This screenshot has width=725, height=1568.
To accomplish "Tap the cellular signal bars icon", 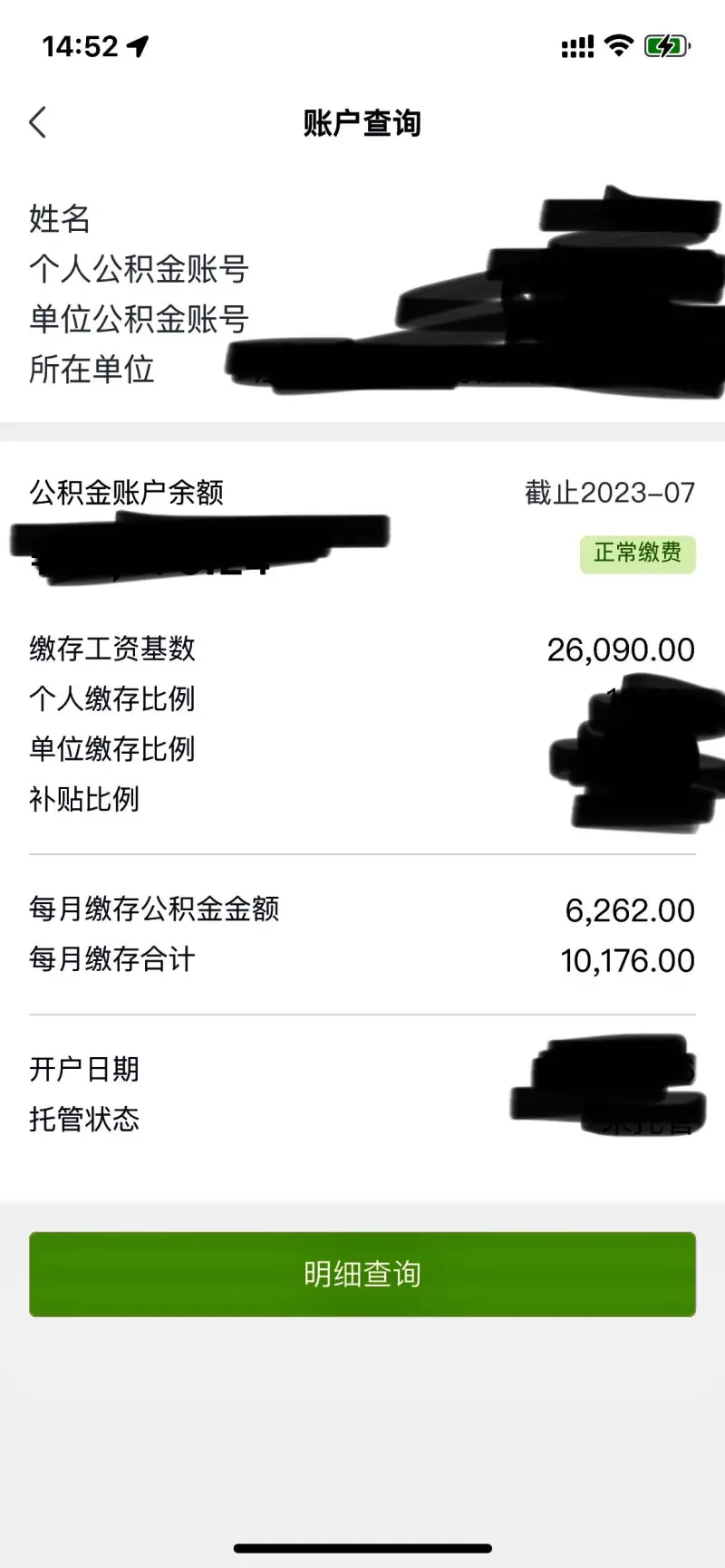I will 576,44.
